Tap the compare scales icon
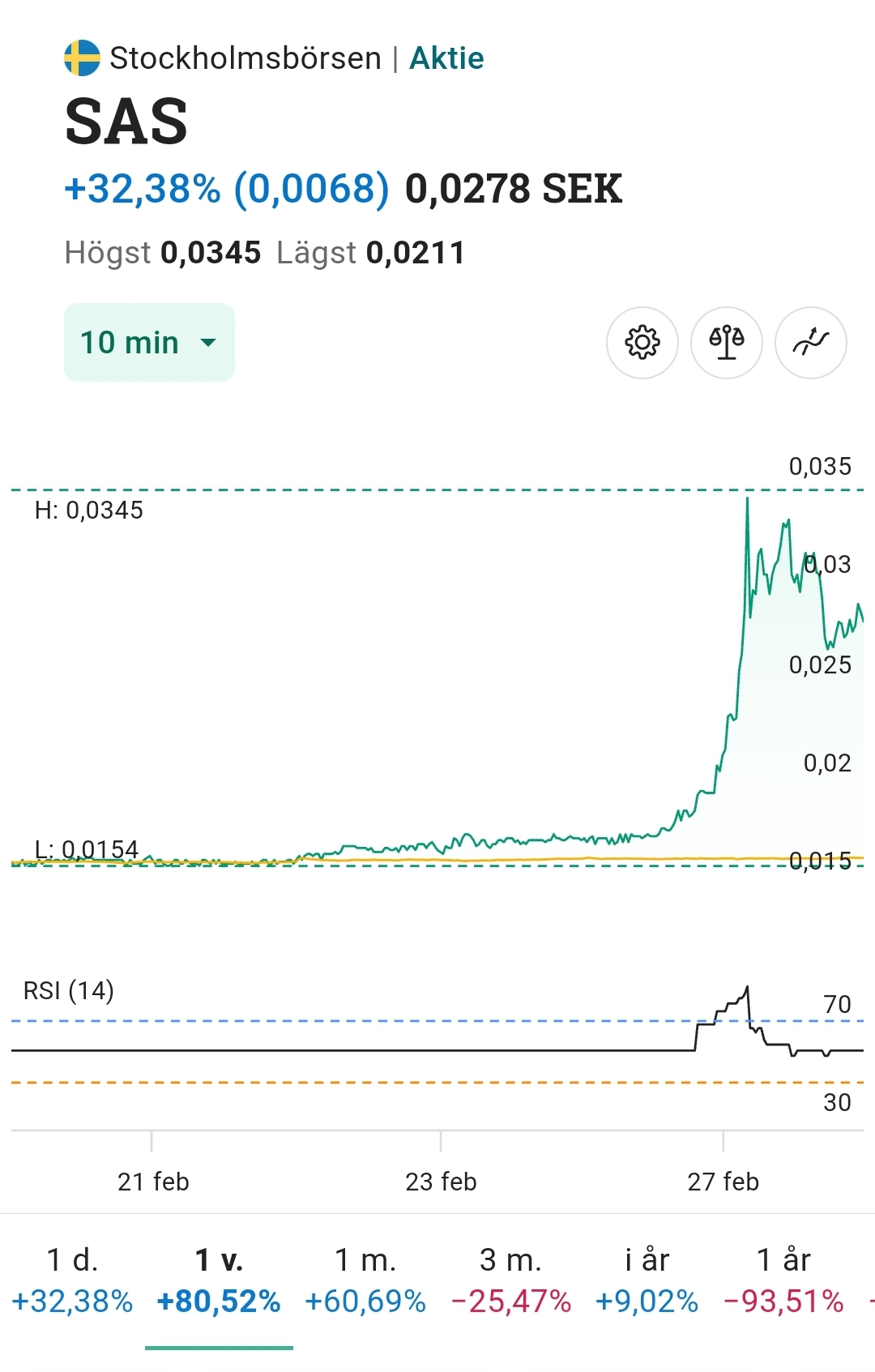Viewport: 875px width, 1372px height. (x=727, y=343)
